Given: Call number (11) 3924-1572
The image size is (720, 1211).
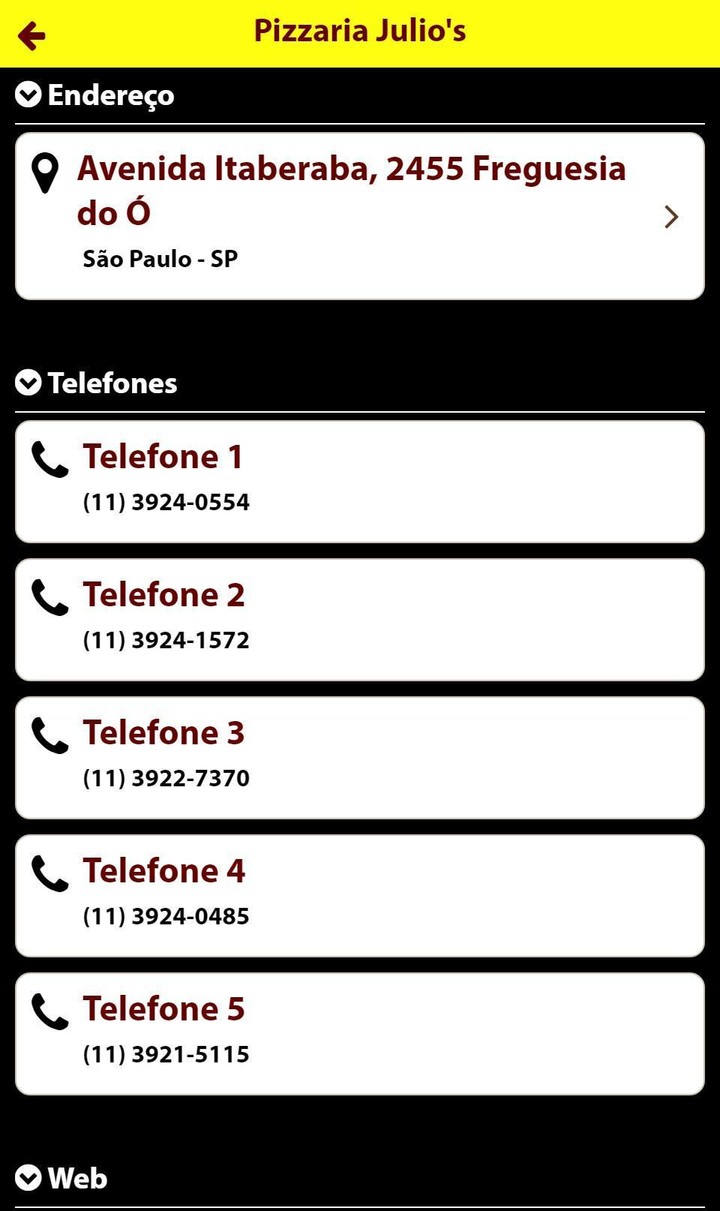Looking at the screenshot, I should point(166,640).
